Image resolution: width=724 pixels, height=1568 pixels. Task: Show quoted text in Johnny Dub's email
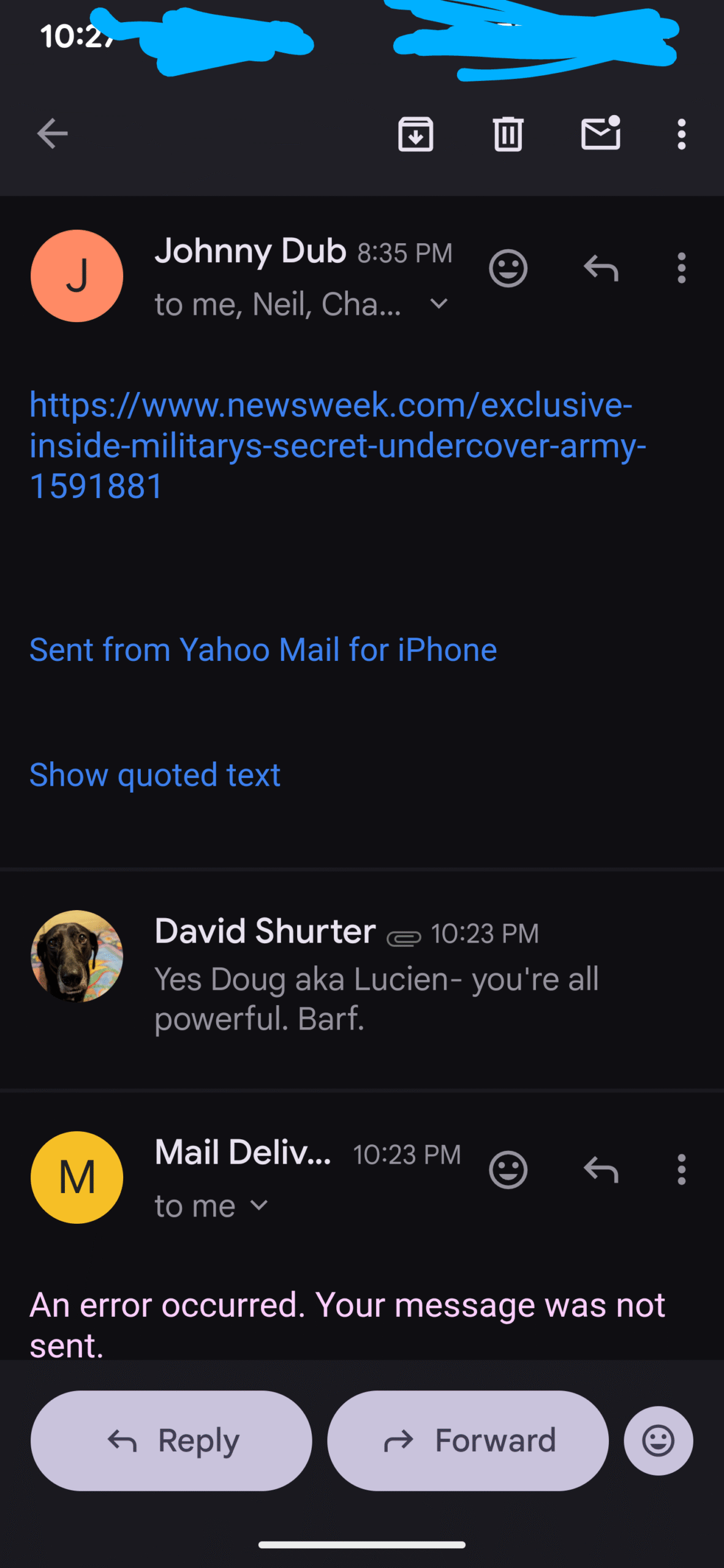[155, 775]
